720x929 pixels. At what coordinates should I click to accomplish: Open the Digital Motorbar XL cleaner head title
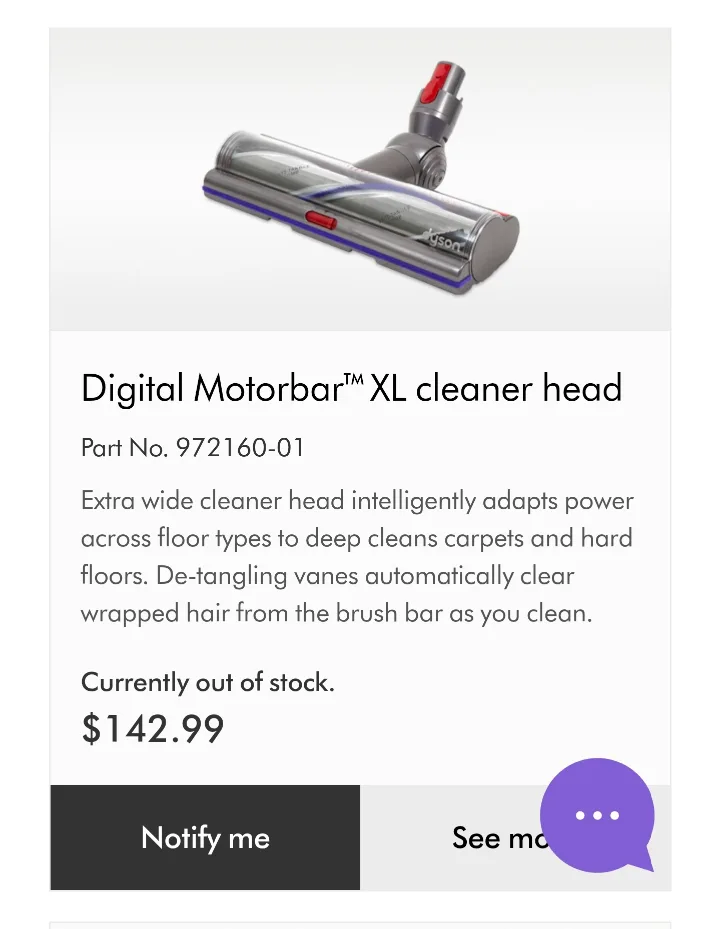click(351, 388)
